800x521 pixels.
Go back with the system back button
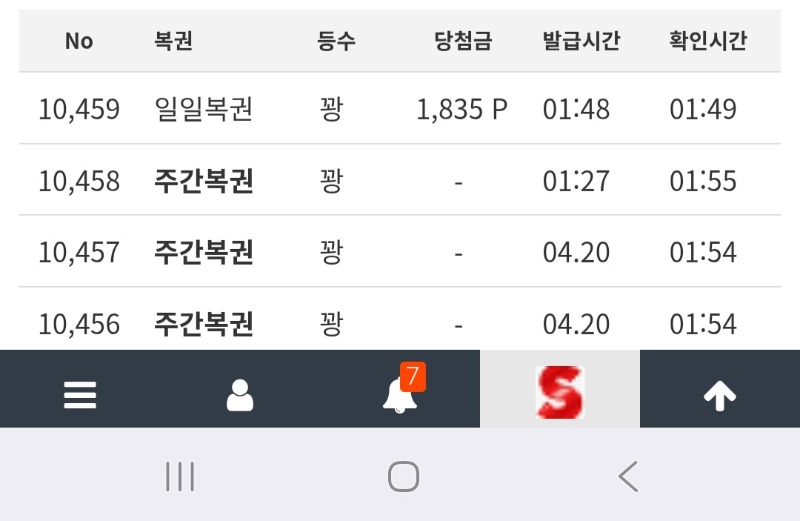(x=628, y=477)
